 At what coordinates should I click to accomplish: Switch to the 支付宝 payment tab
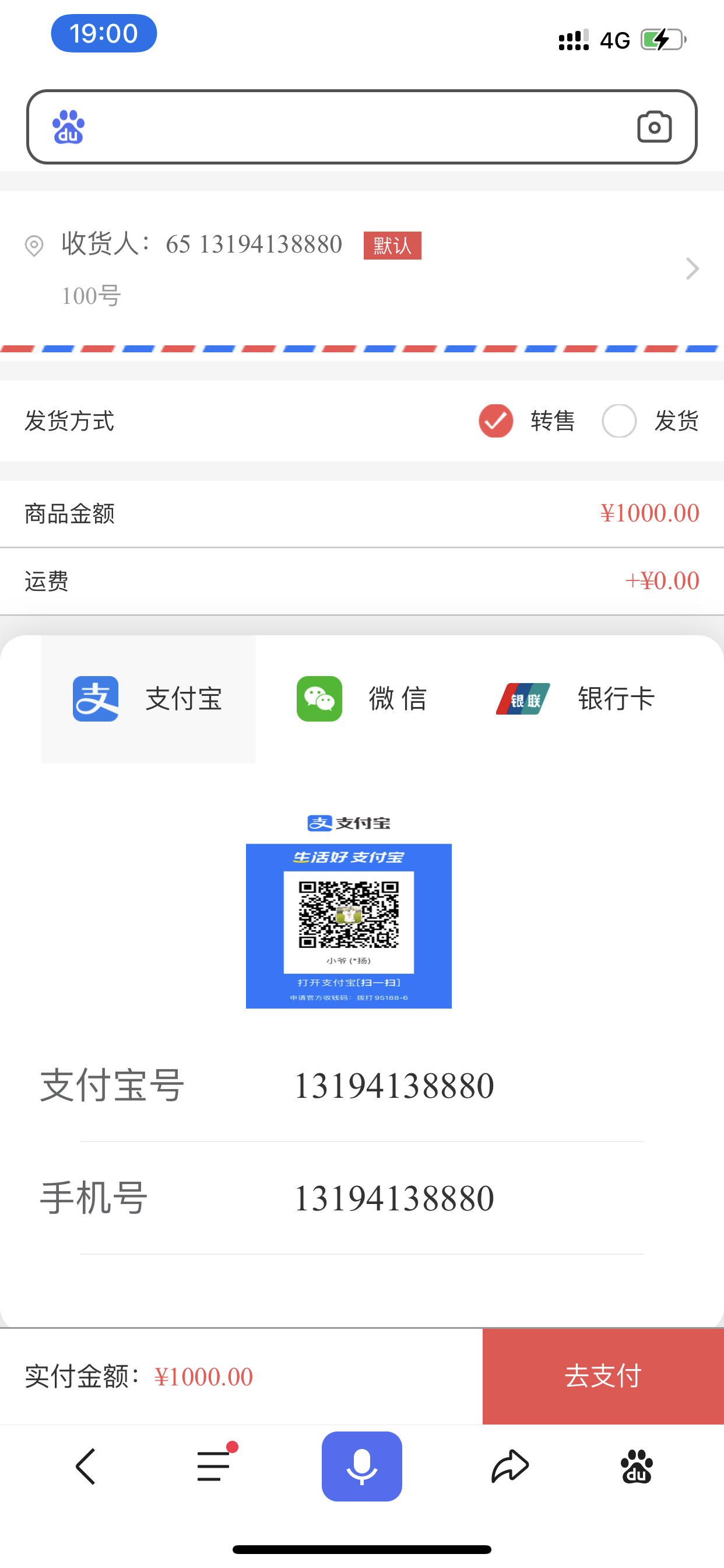point(149,699)
